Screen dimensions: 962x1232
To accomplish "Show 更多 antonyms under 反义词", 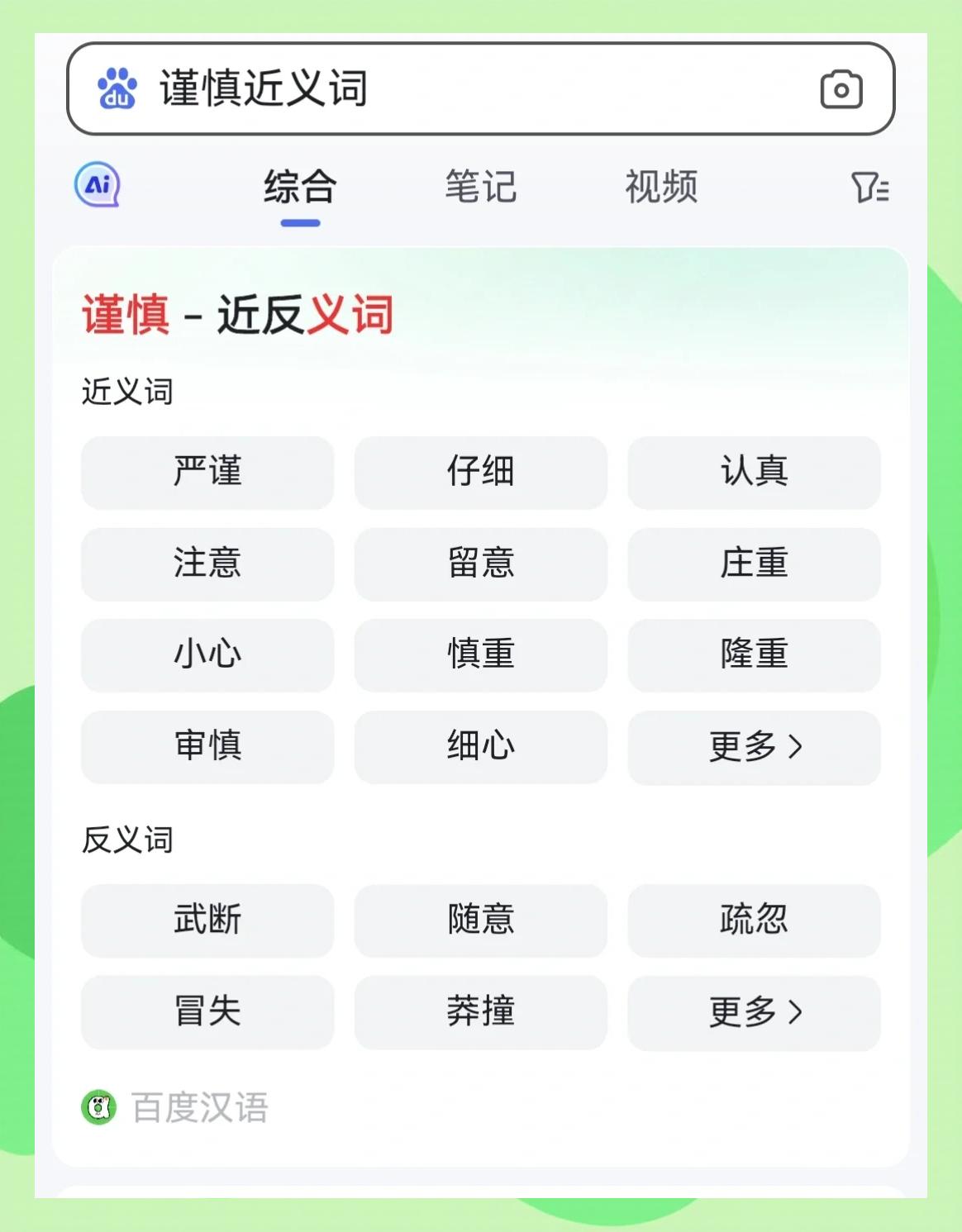I will coord(754,1012).
